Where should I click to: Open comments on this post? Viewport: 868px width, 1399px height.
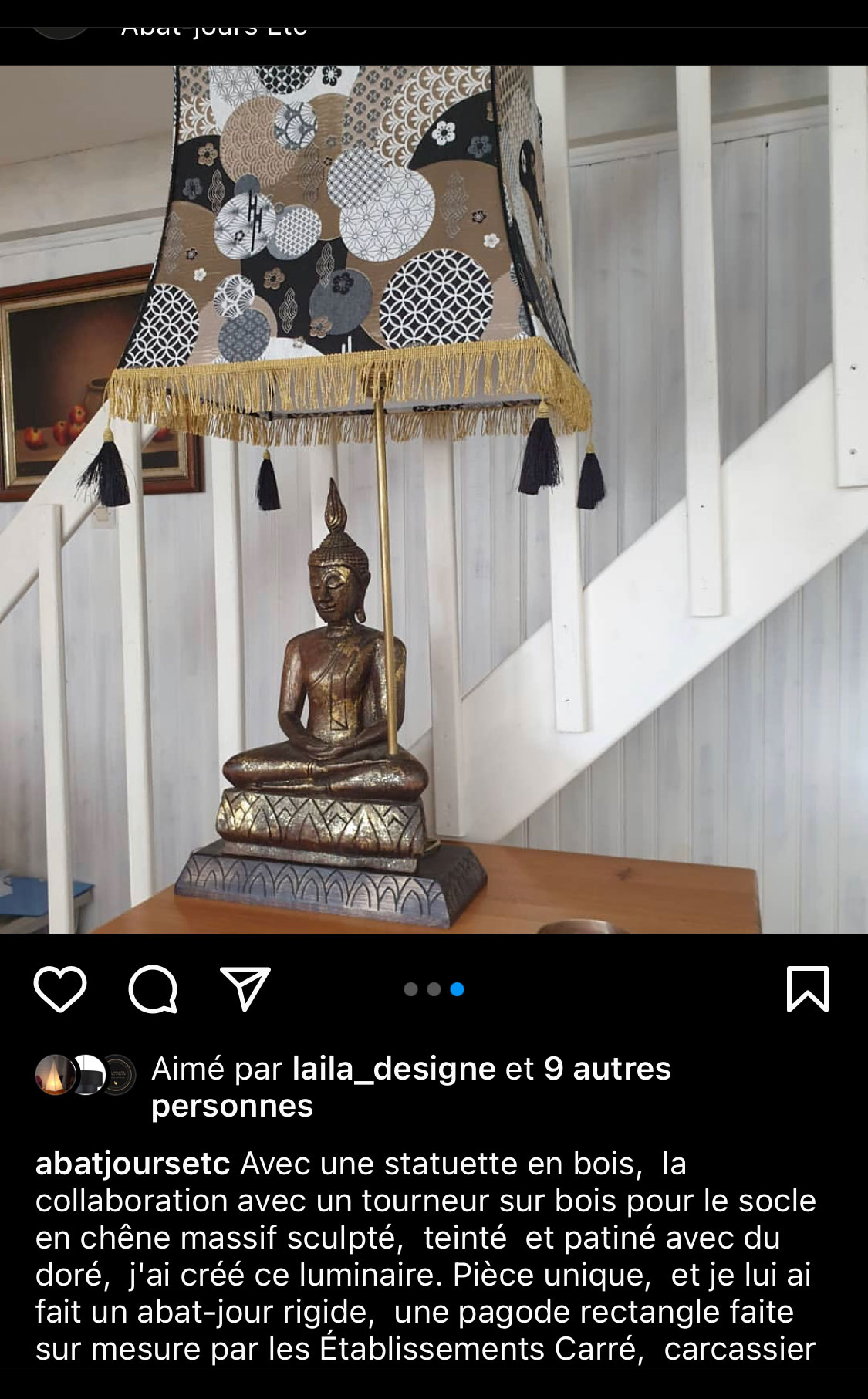[153, 988]
